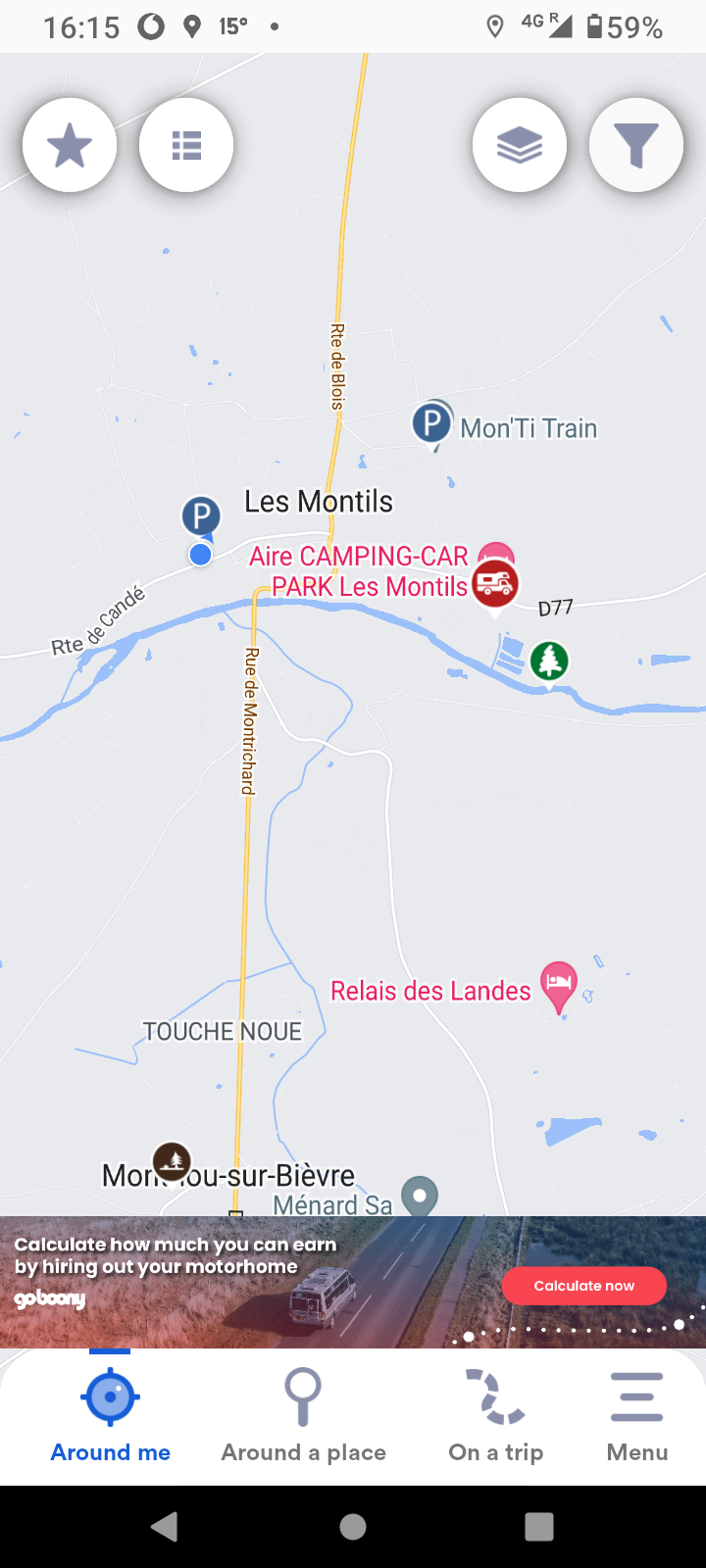Switch to the list view

[x=186, y=145]
